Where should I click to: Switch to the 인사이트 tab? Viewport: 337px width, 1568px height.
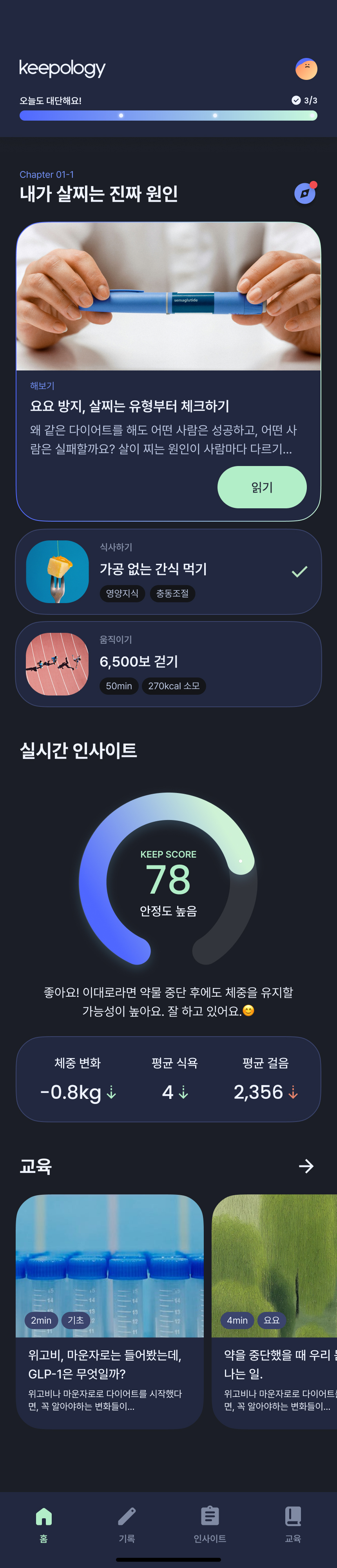pos(210,1525)
